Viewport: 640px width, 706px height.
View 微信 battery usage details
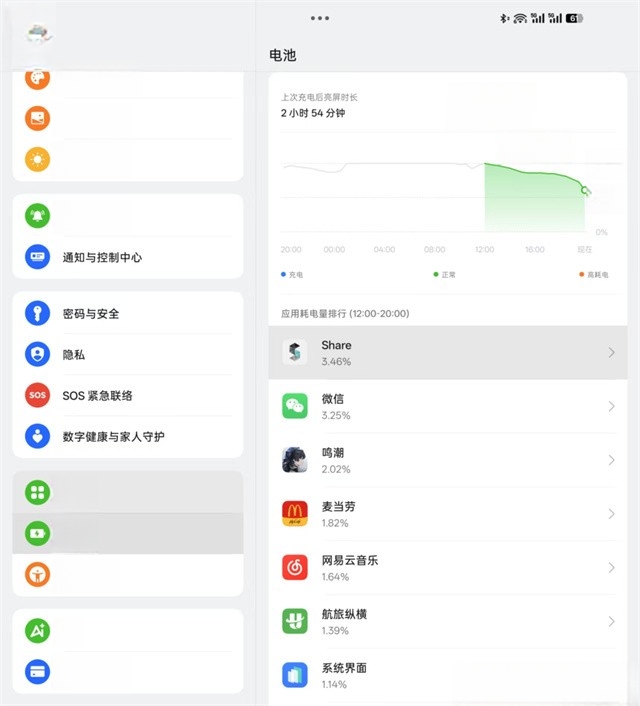448,406
